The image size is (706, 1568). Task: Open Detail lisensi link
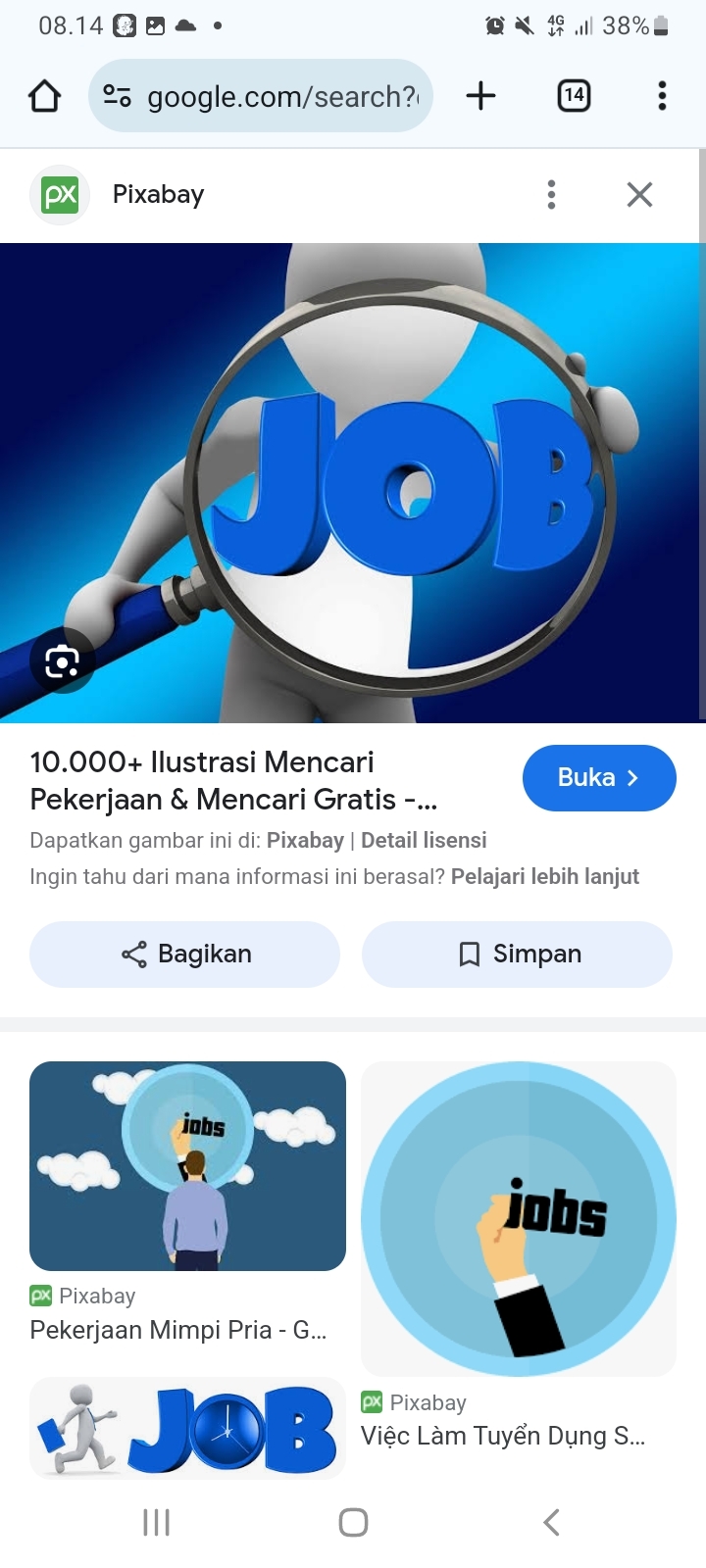pos(425,840)
